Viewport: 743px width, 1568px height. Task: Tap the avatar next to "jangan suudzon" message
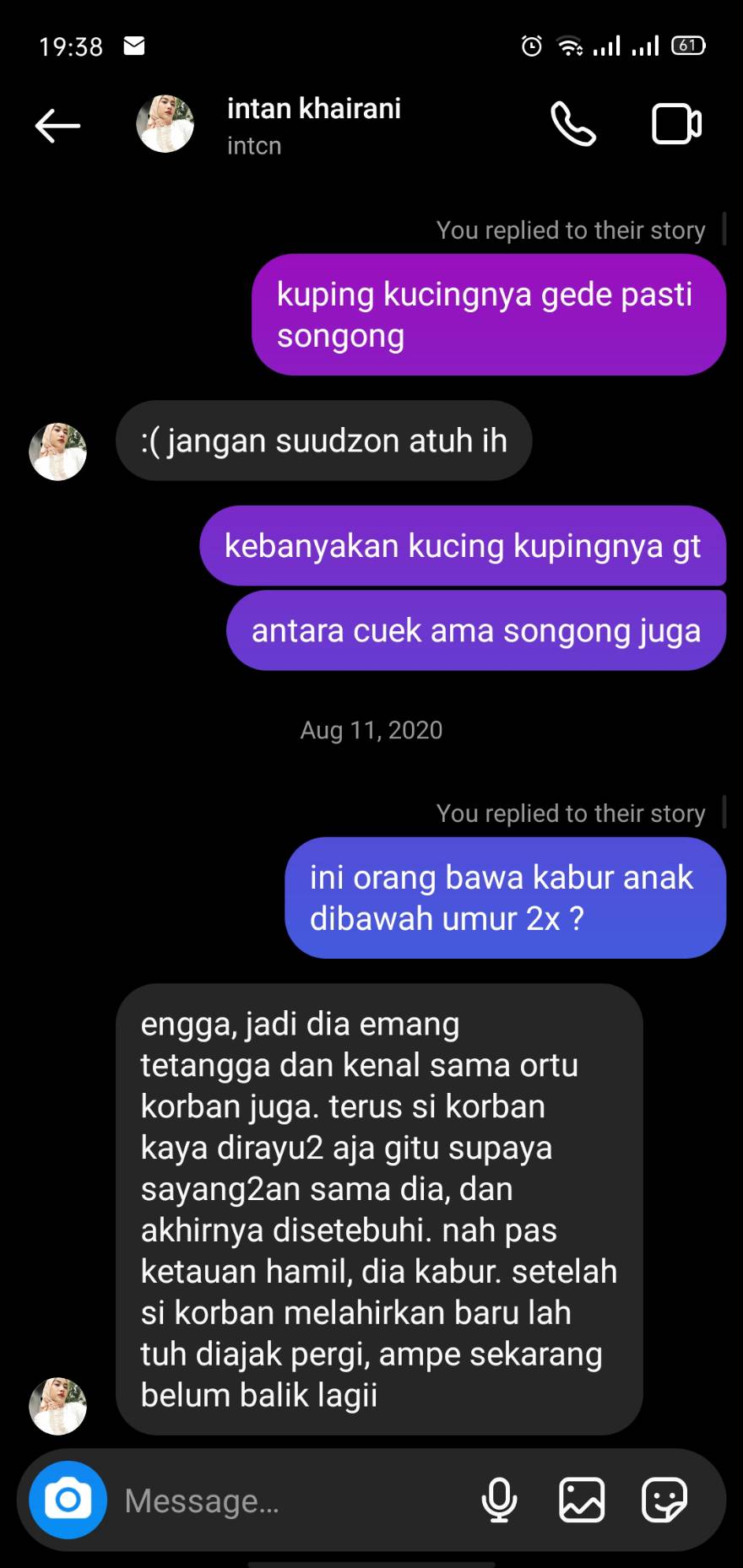[58, 451]
